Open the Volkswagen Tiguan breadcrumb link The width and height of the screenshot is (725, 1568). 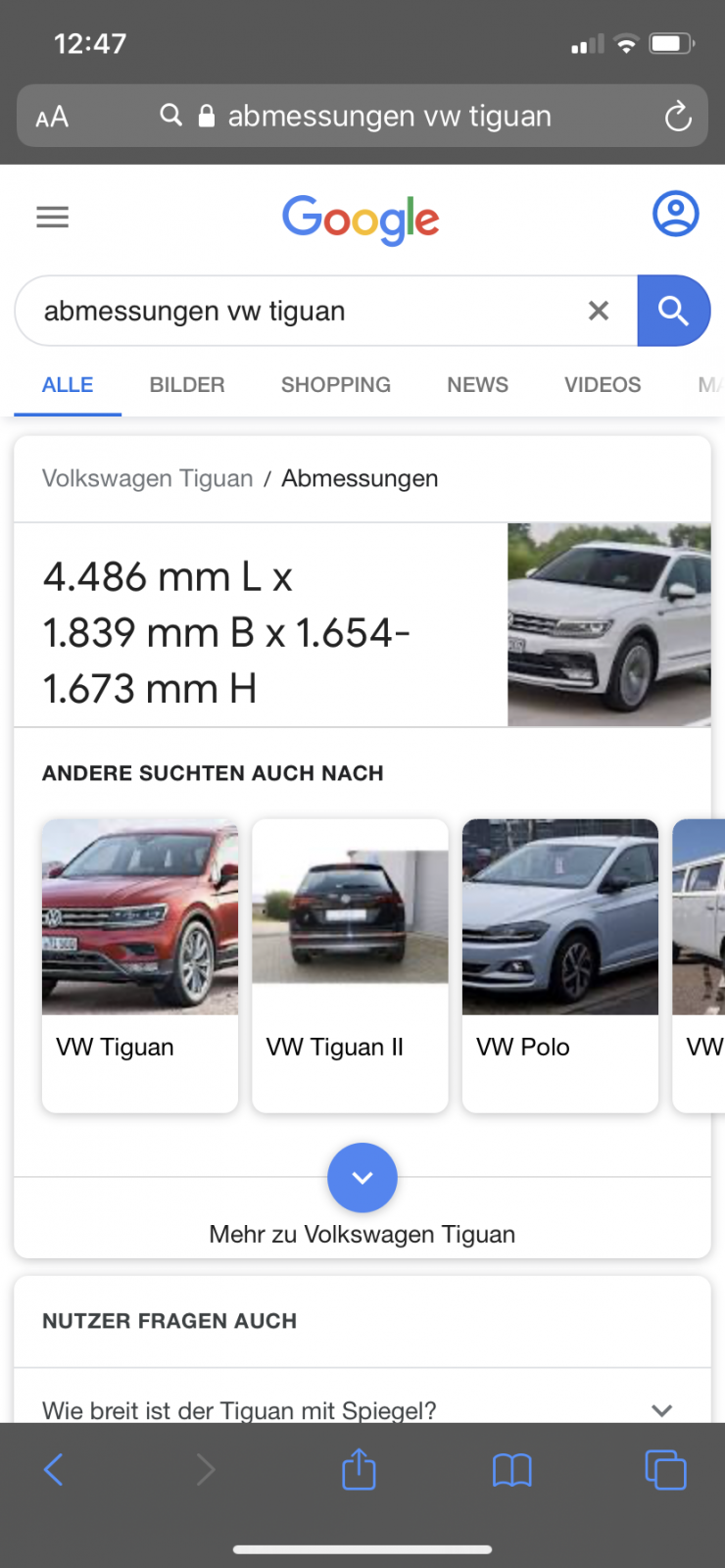(147, 478)
